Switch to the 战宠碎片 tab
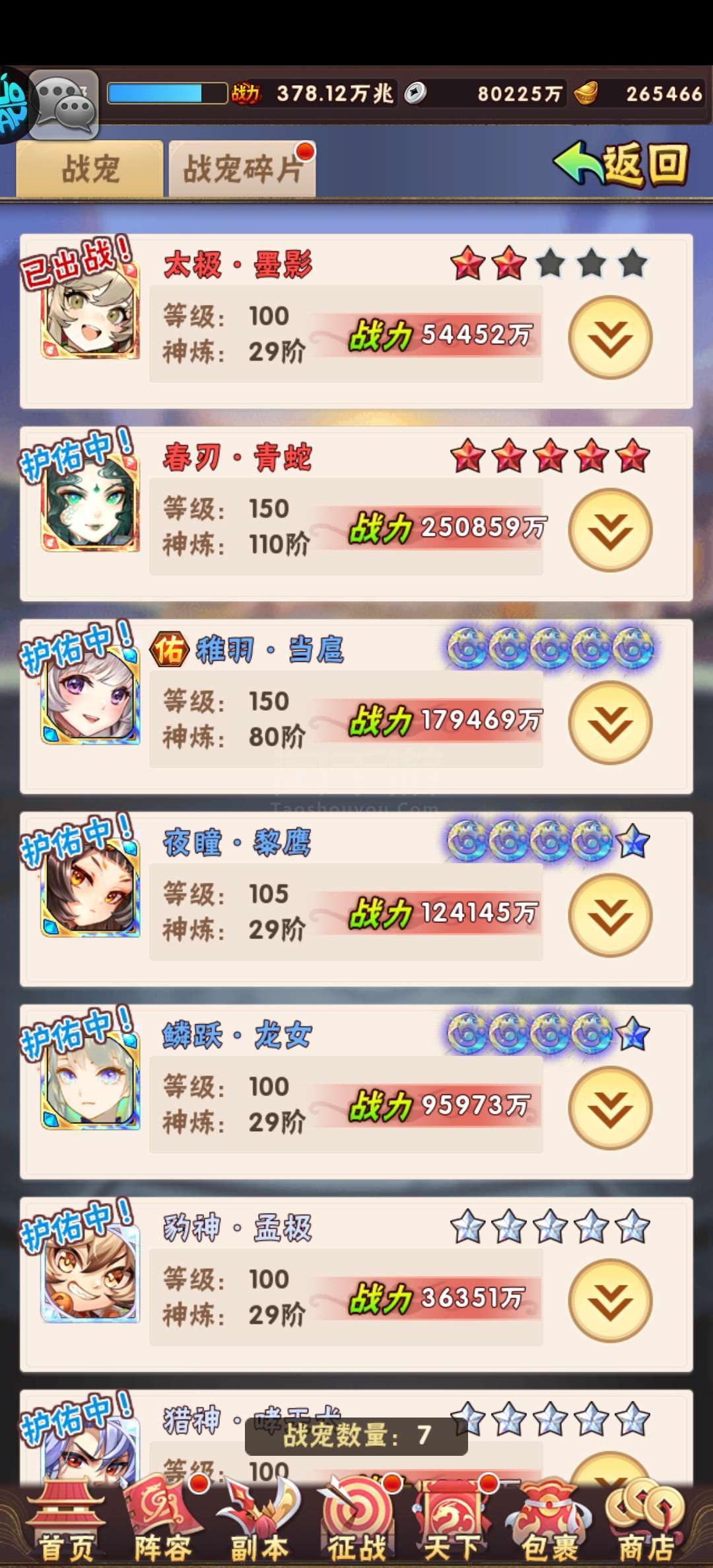 tap(242, 169)
